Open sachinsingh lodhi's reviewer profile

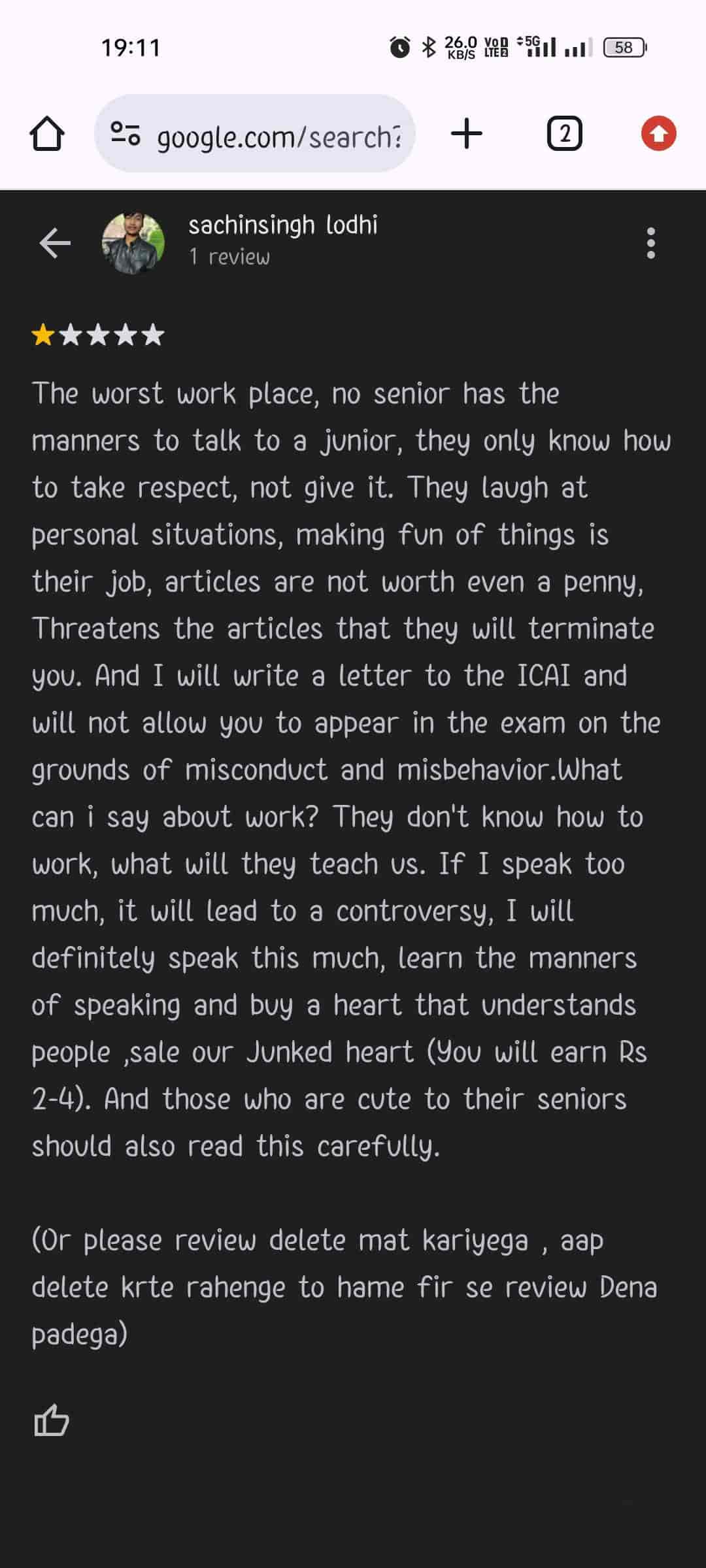[x=282, y=225]
